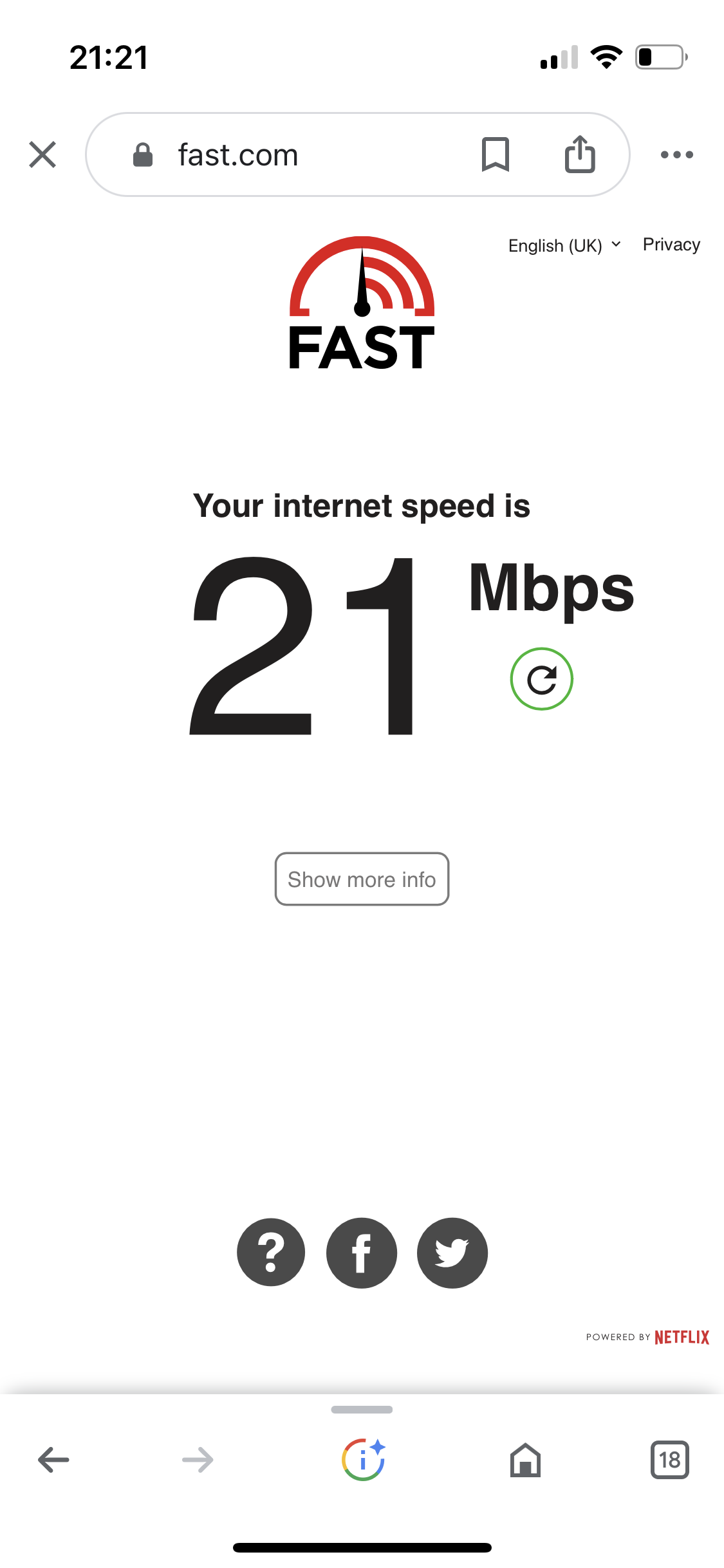This screenshot has height=1568, width=724.
Task: Open the Privacy link
Action: [671, 245]
